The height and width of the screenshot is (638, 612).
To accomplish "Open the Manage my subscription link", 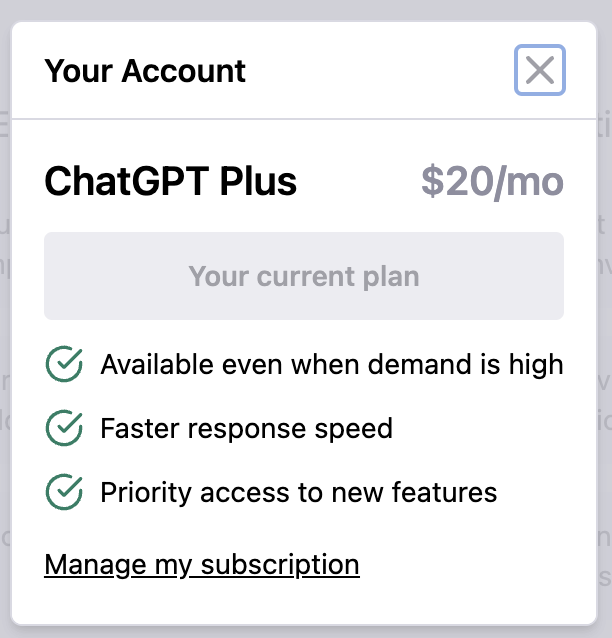I will point(202,564).
